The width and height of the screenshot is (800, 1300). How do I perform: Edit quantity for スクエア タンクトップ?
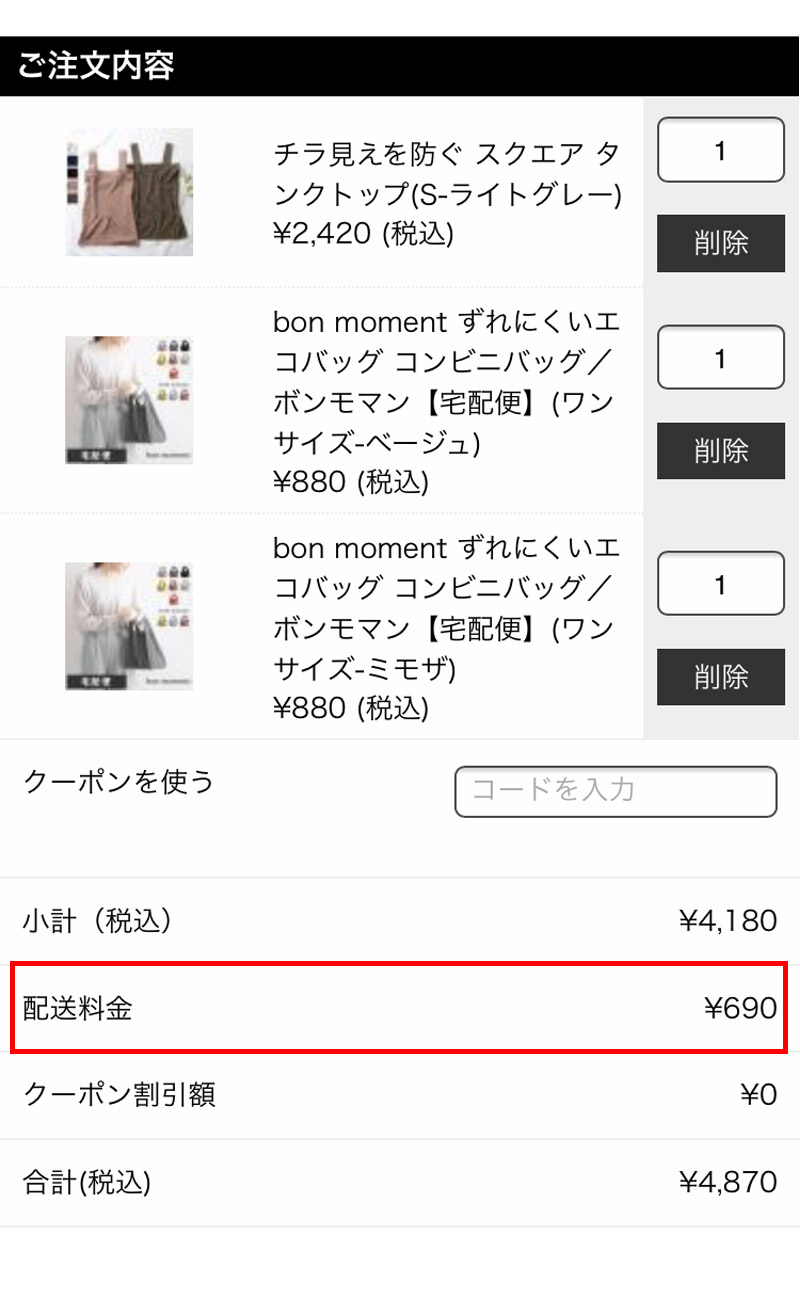tap(720, 151)
